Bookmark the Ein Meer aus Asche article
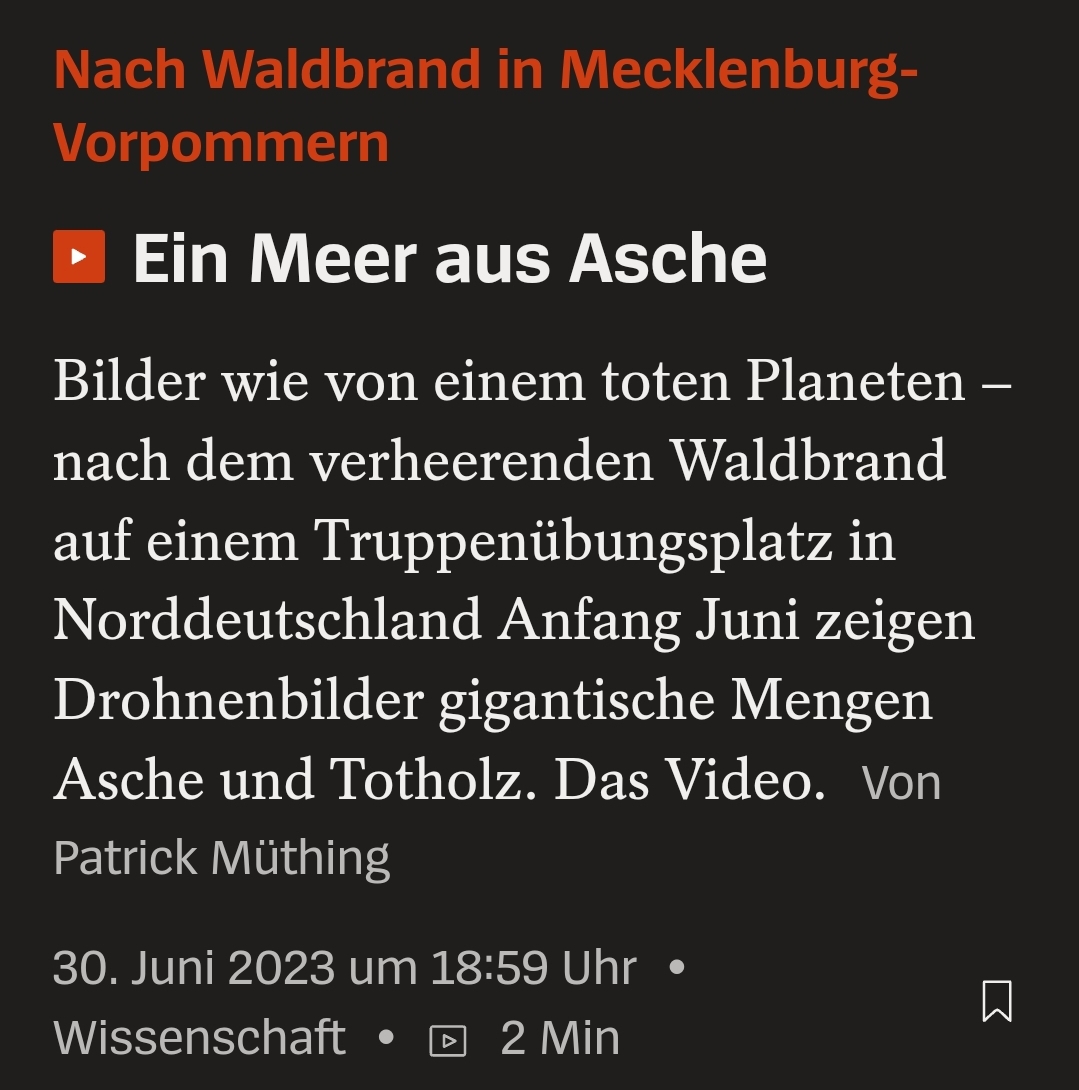The image size is (1079, 1090). click(996, 1001)
